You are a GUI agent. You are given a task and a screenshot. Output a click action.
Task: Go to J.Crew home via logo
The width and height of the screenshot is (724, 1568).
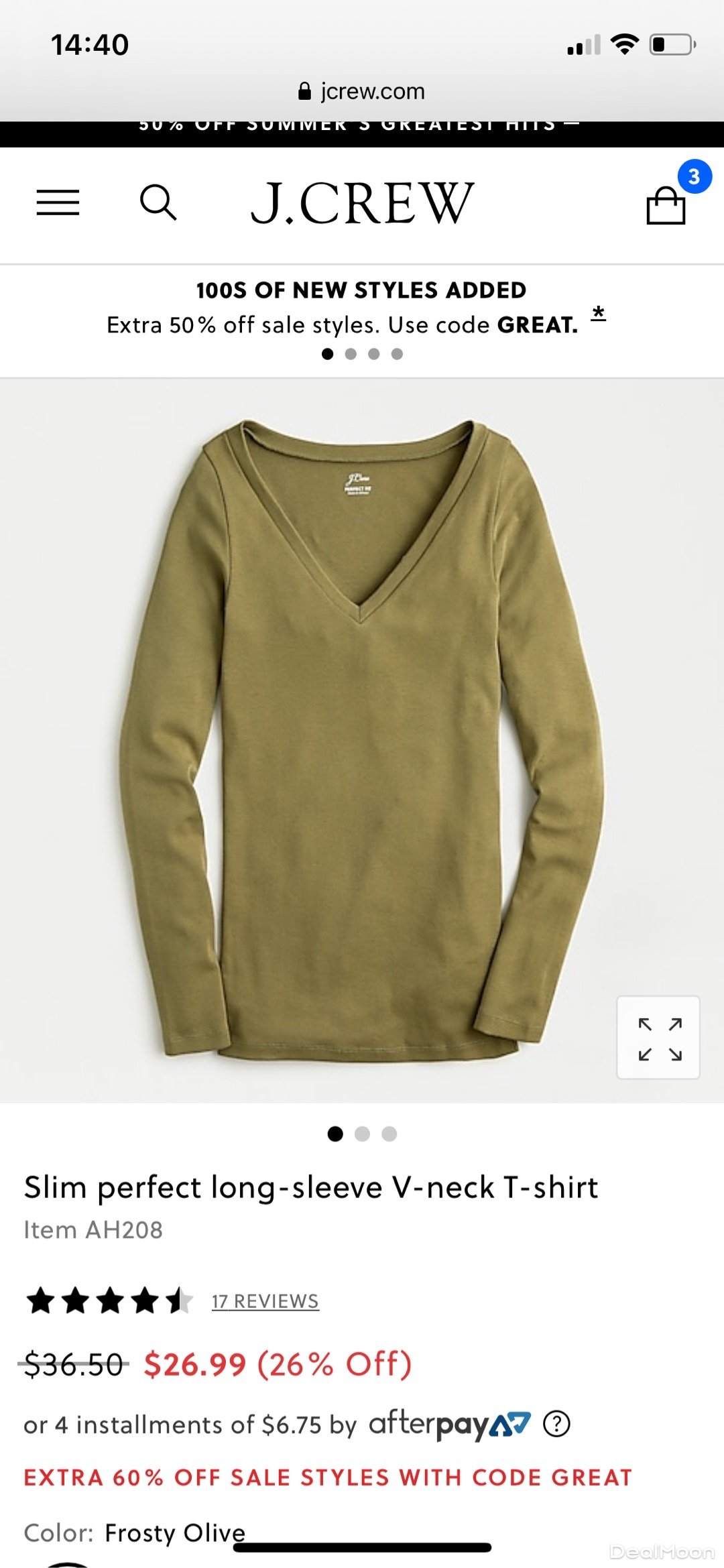[x=362, y=202]
